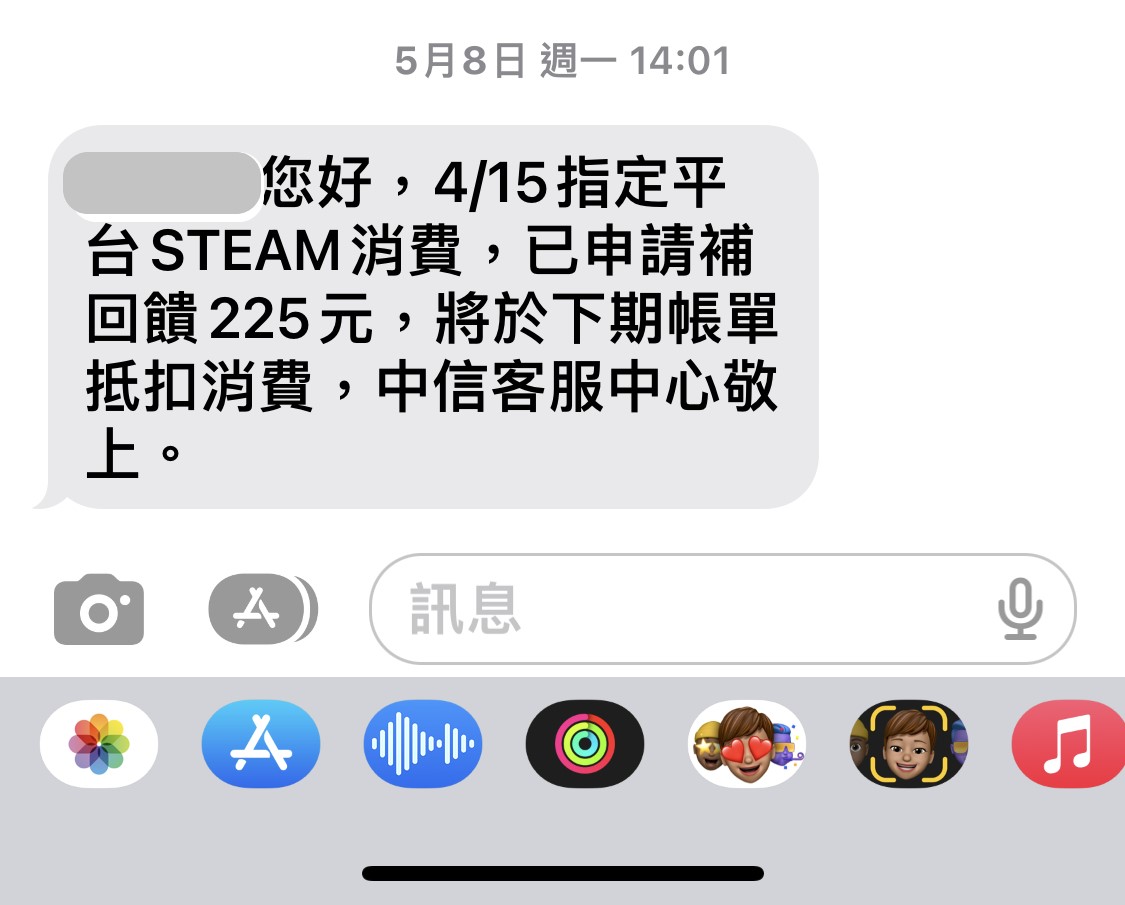Start voice dictation with the microphone icon
The image size is (1125, 905).
pos(1020,609)
